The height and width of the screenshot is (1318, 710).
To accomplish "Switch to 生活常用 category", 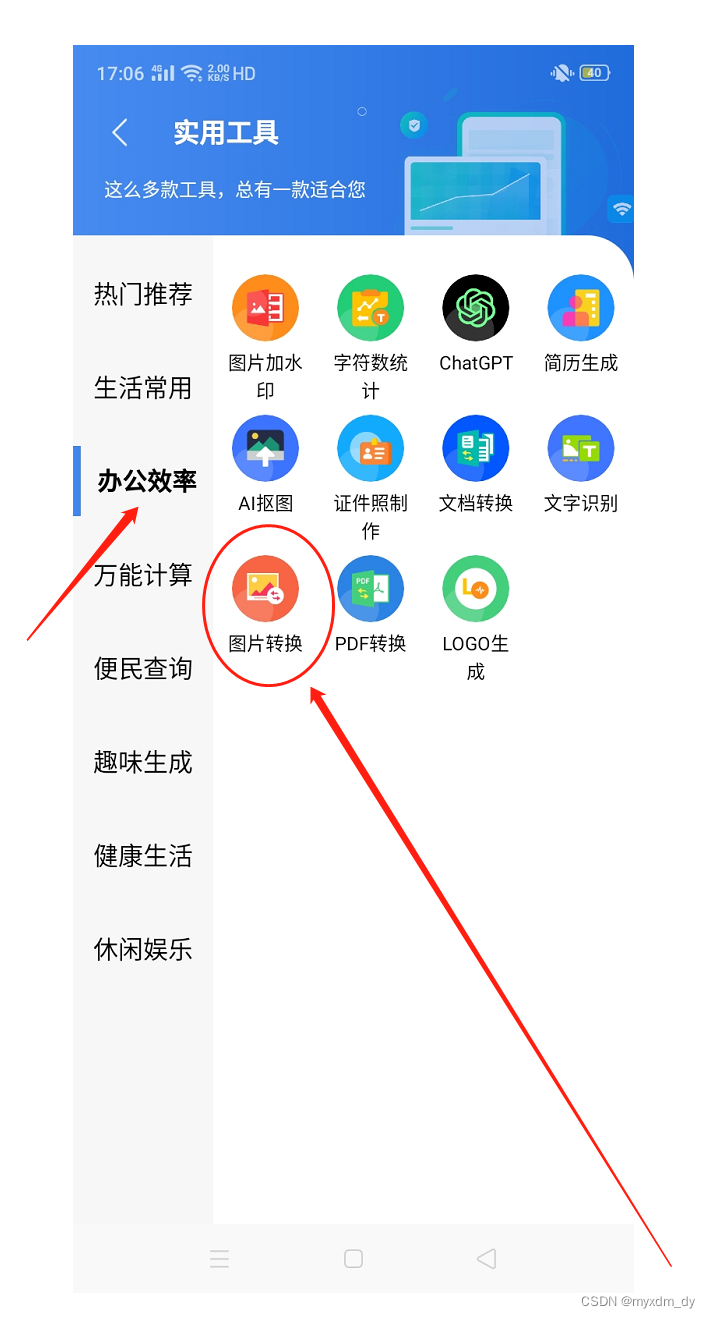I will 143,388.
